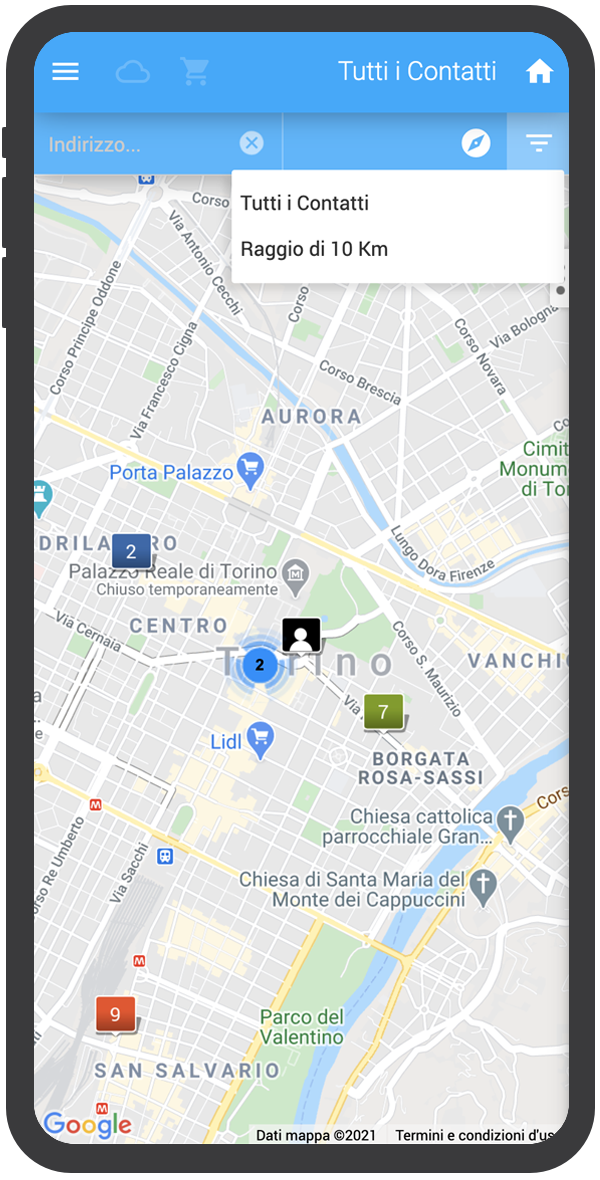
Task: Toggle the filter menu icon
Action: (x=539, y=144)
